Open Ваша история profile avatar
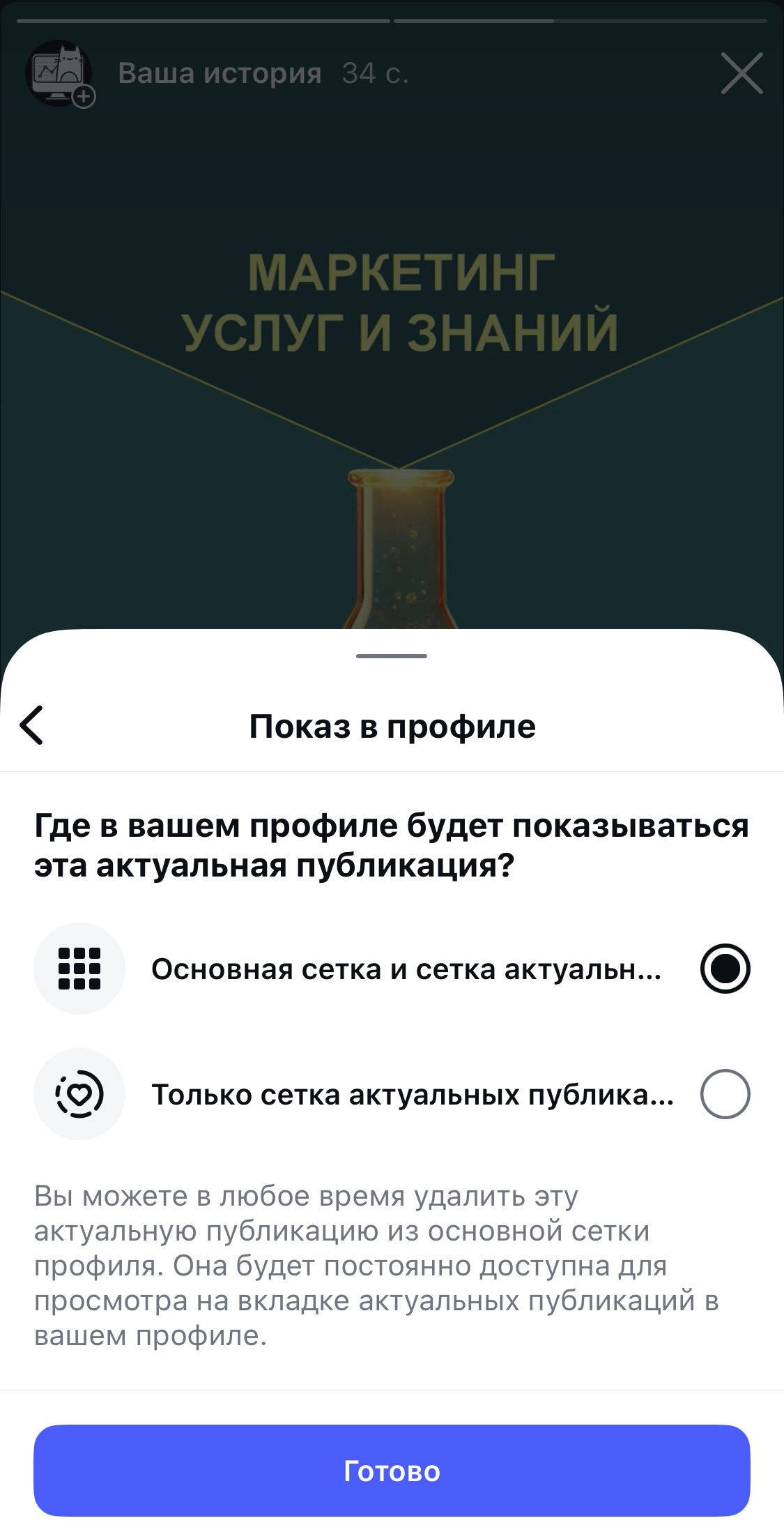 pyautogui.click(x=60, y=73)
